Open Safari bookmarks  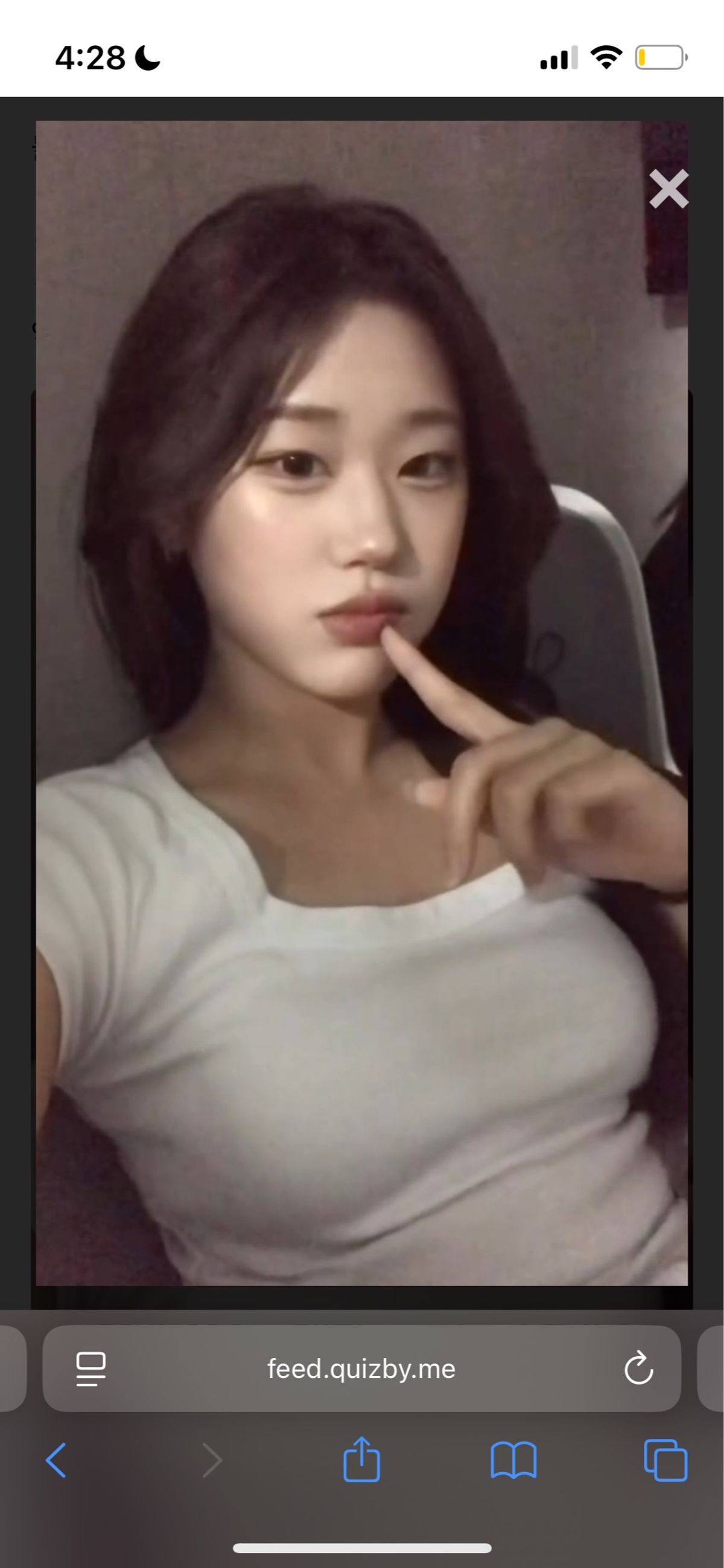513,1459
